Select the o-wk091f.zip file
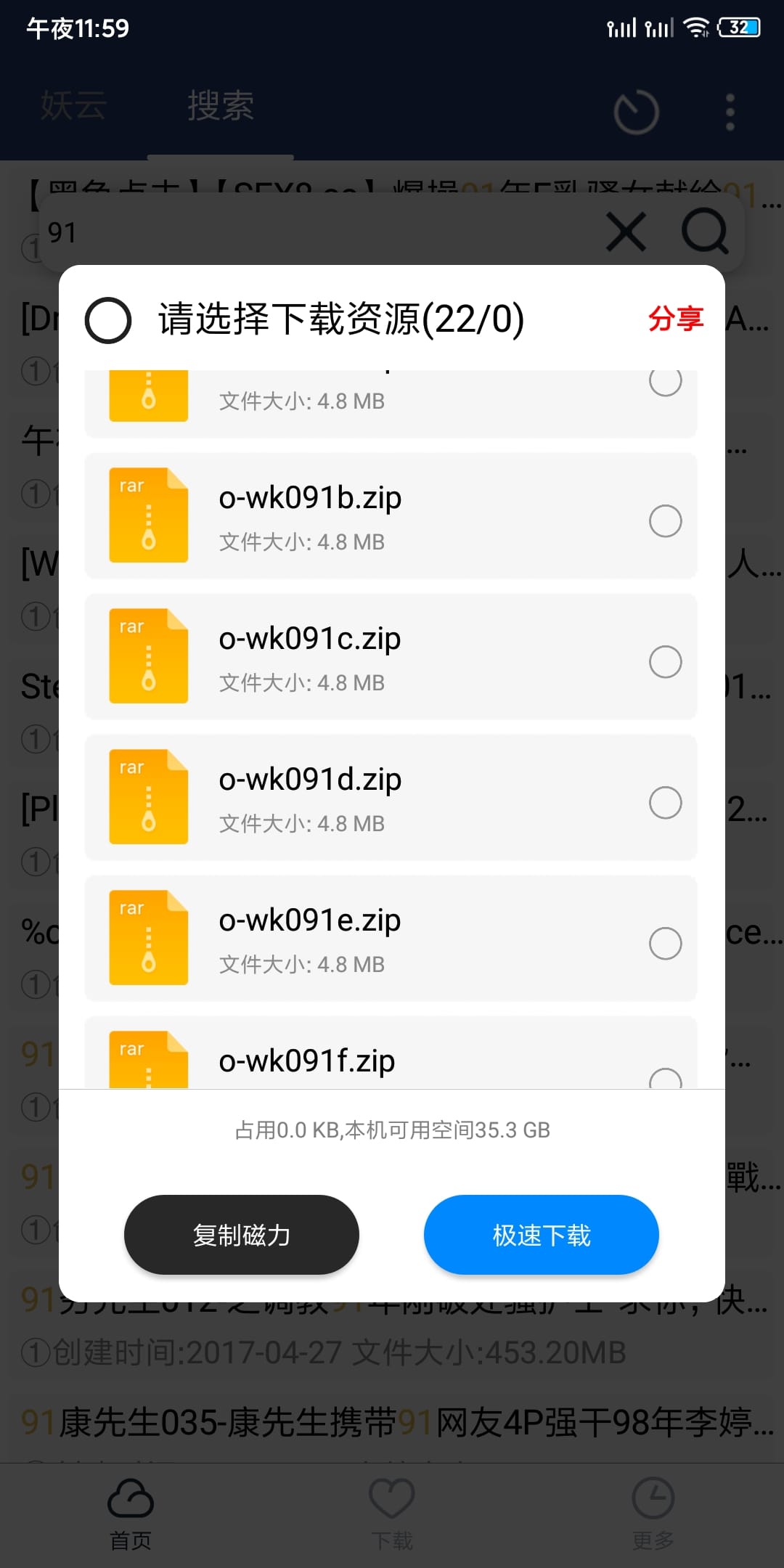The width and height of the screenshot is (784, 1568). coord(665,1079)
